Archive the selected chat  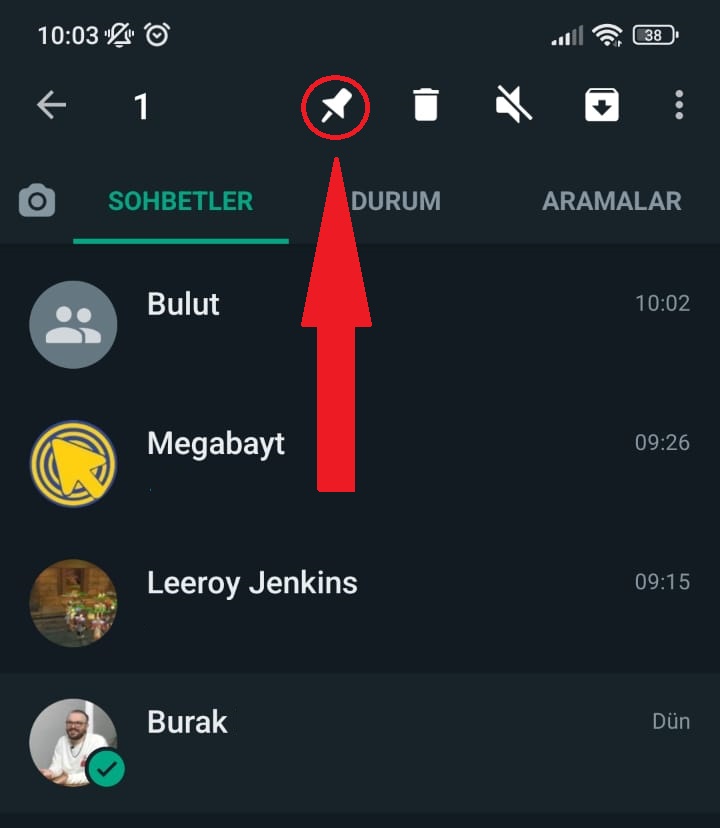(601, 105)
